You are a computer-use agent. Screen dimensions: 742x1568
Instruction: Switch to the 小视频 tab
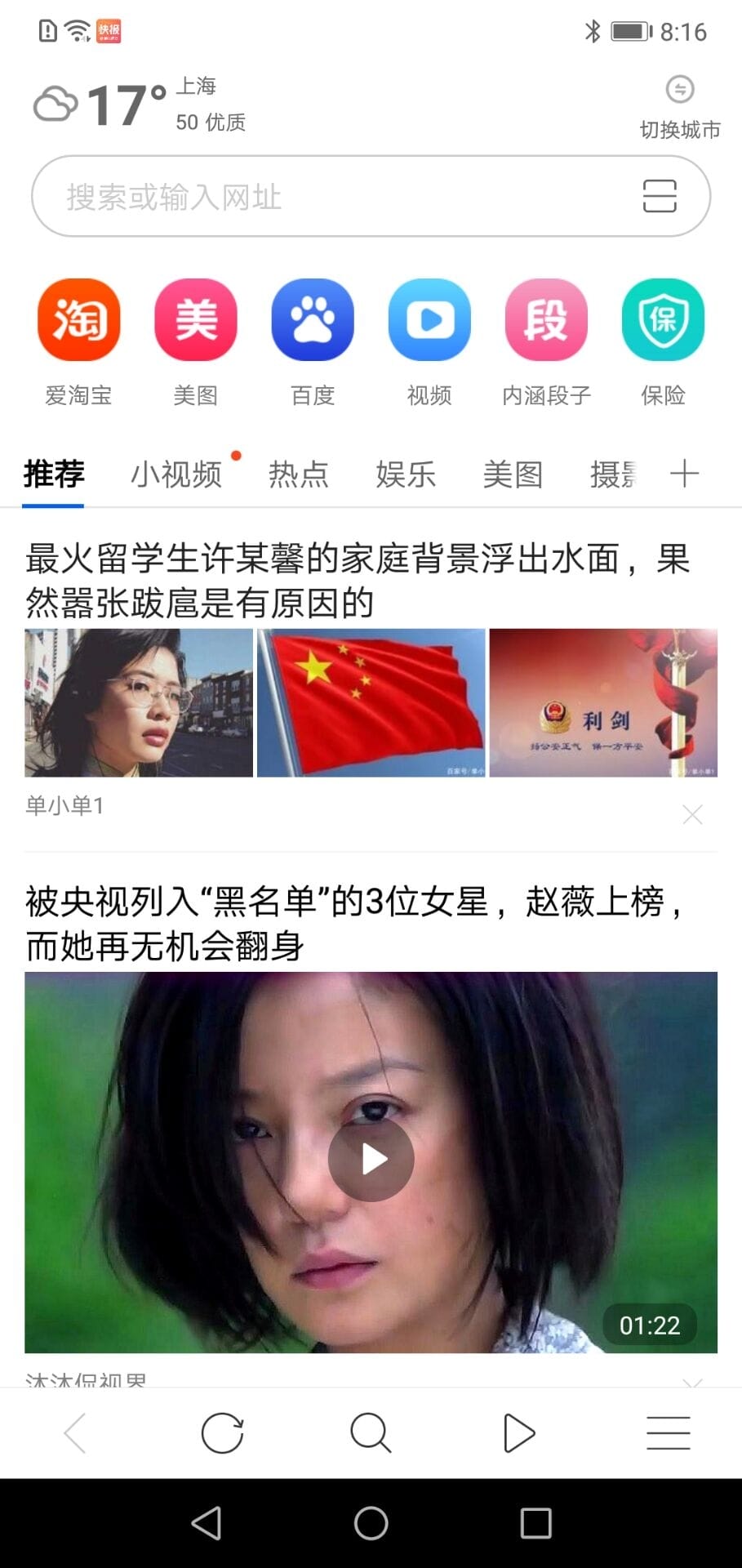177,474
